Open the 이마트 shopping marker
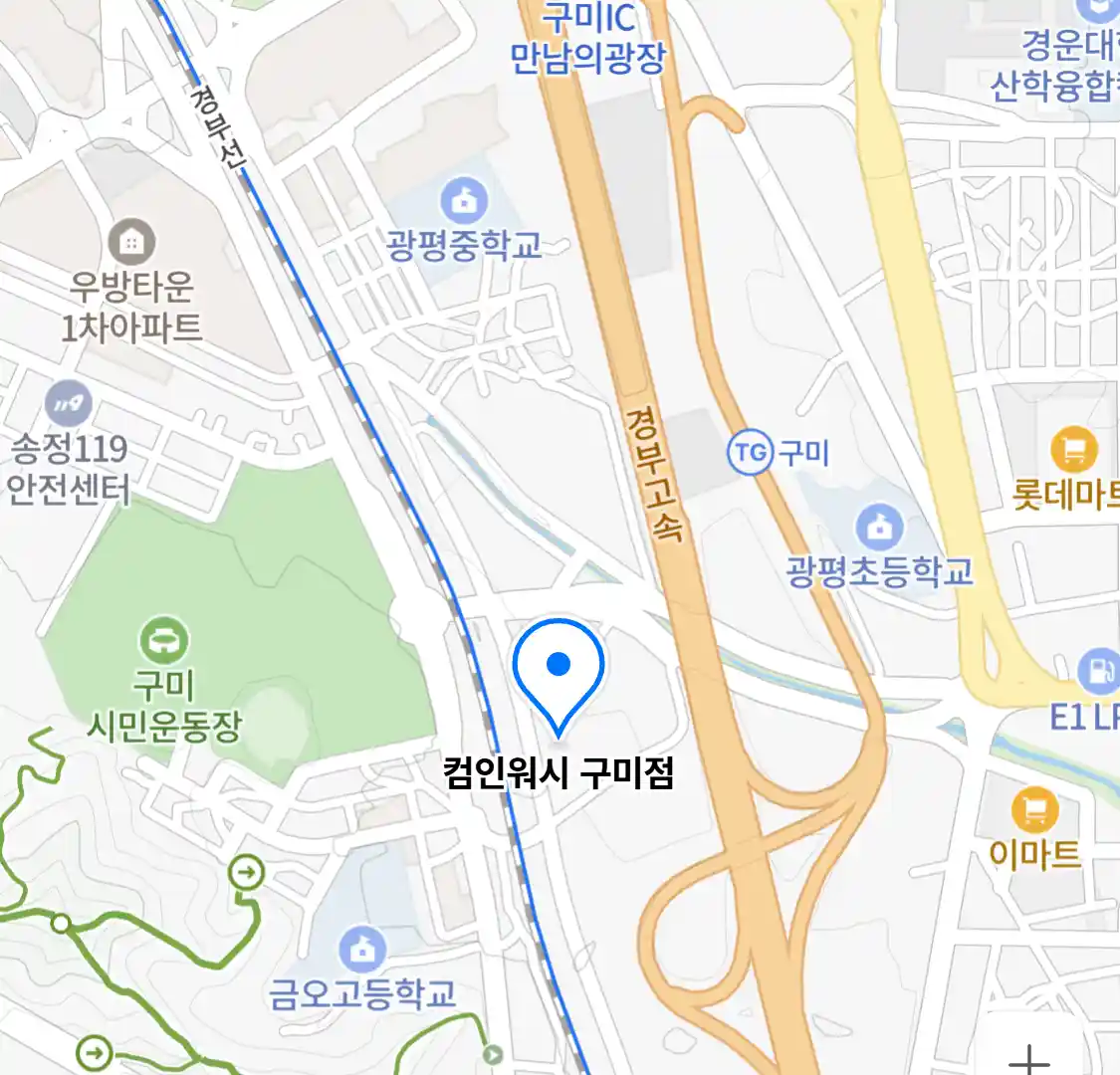1120x1075 pixels. click(x=1034, y=811)
